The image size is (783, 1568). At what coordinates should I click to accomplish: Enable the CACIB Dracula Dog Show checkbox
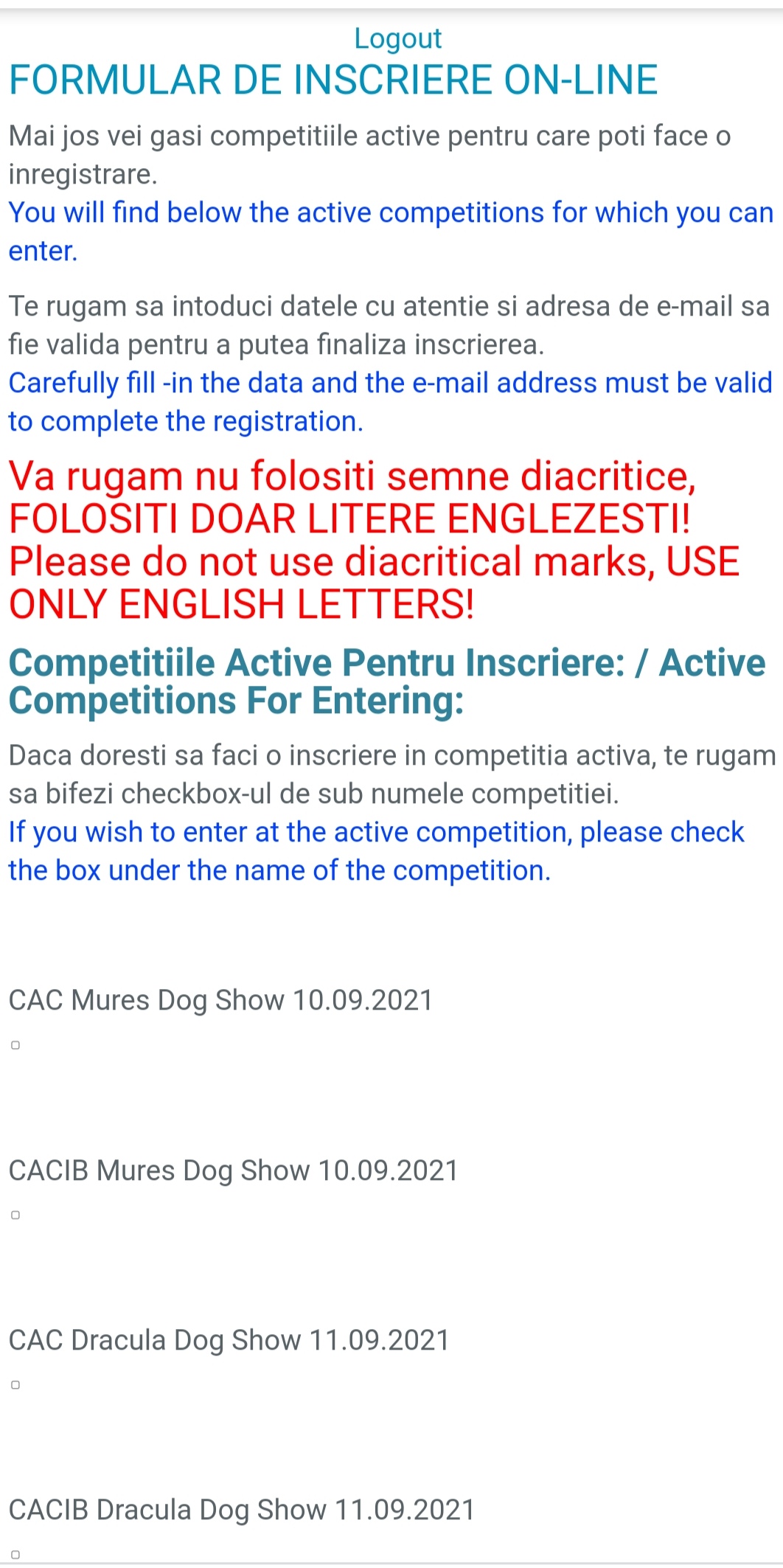pyautogui.click(x=15, y=1554)
